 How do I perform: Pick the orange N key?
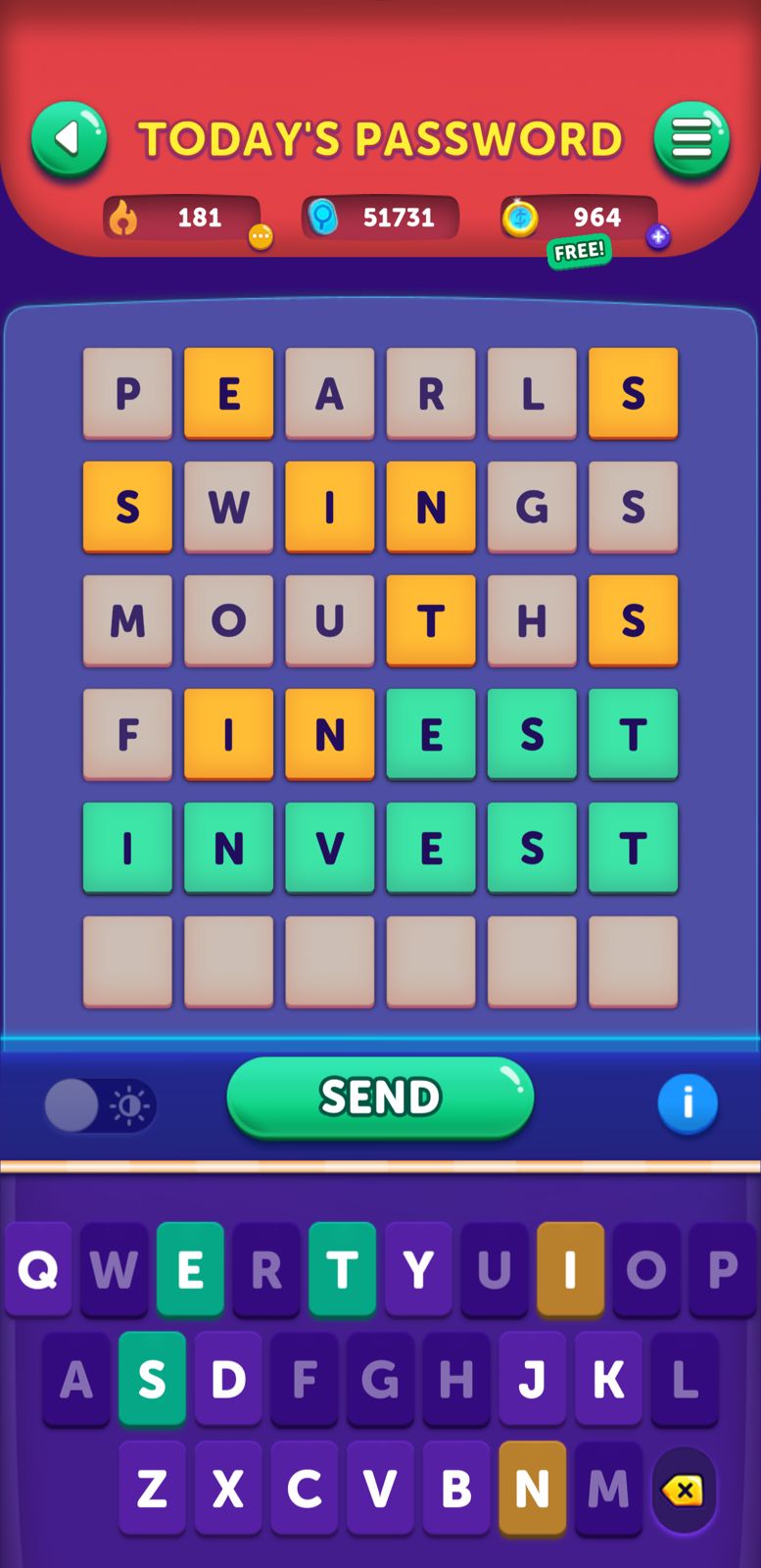532,1490
